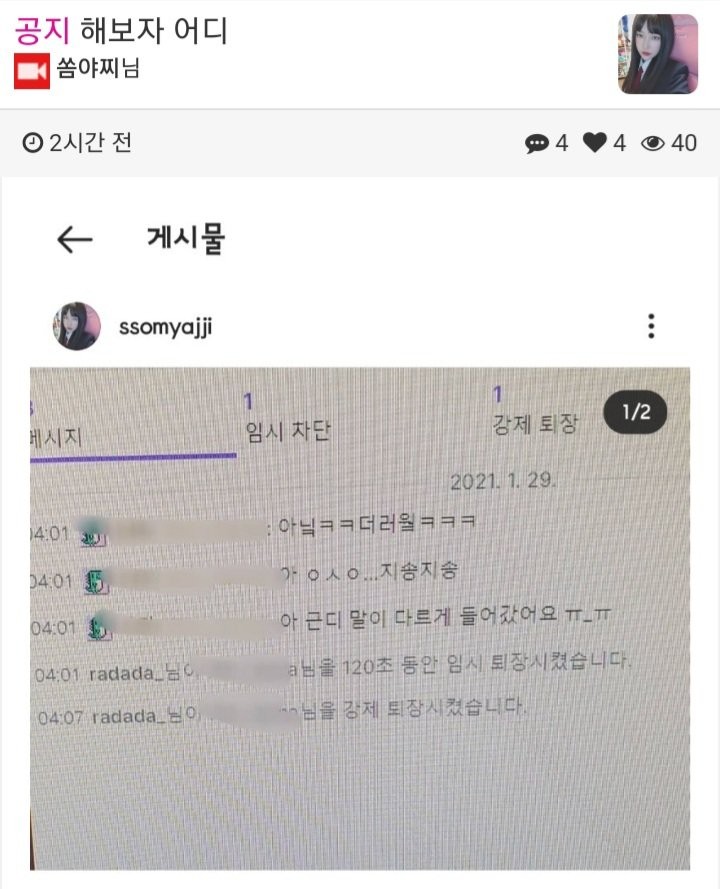Open the author's profile picture thumbnail

click(658, 54)
